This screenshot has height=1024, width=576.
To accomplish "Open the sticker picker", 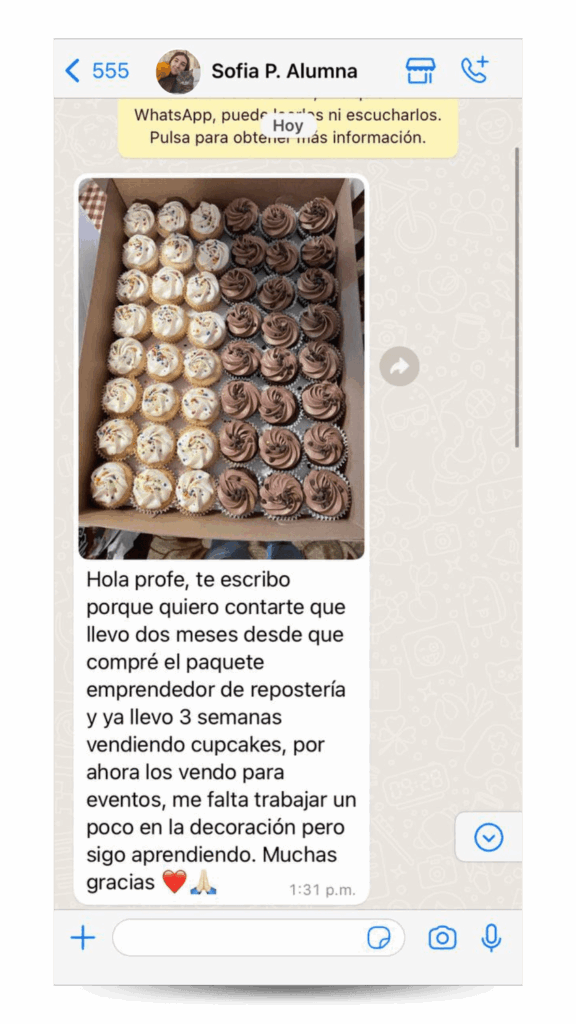I will 379,938.
